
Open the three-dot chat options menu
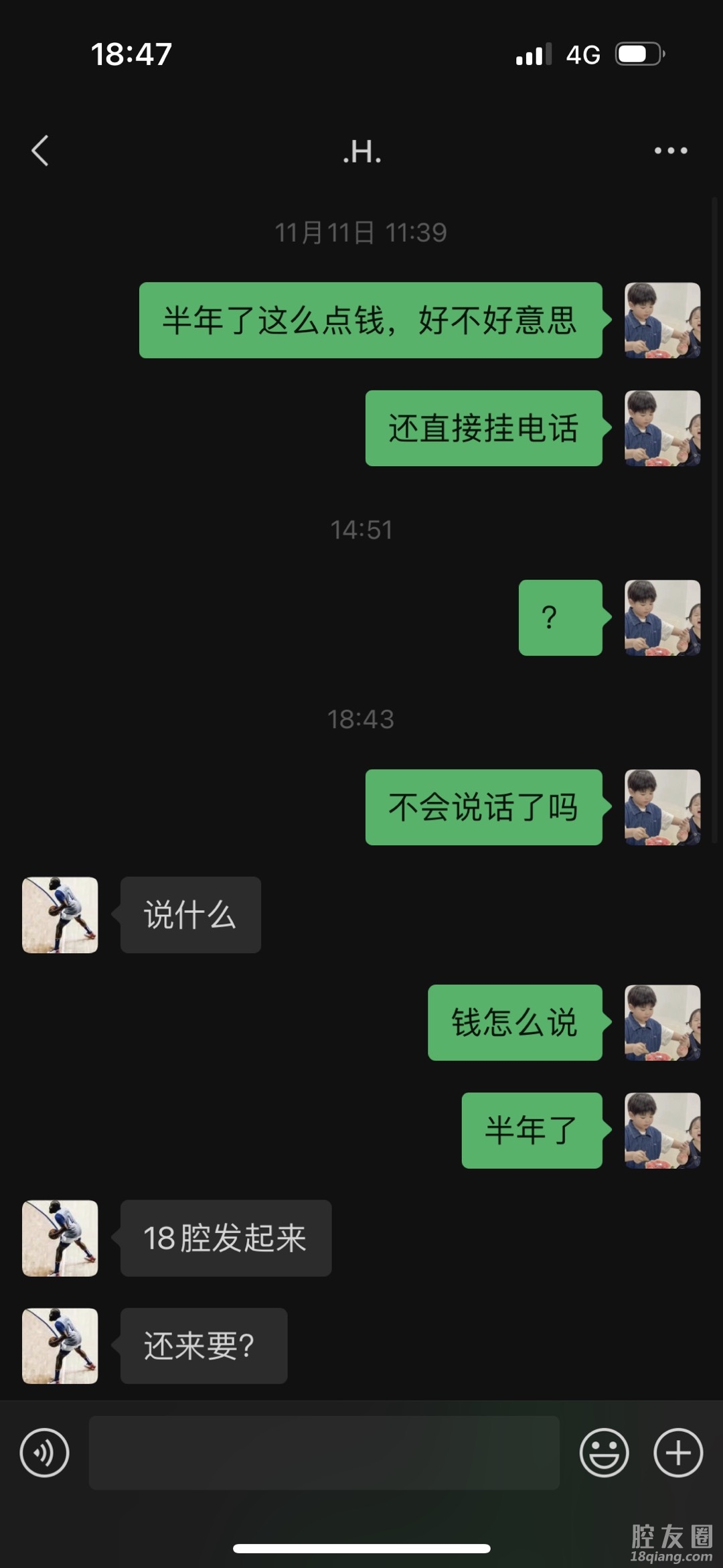[x=671, y=151]
